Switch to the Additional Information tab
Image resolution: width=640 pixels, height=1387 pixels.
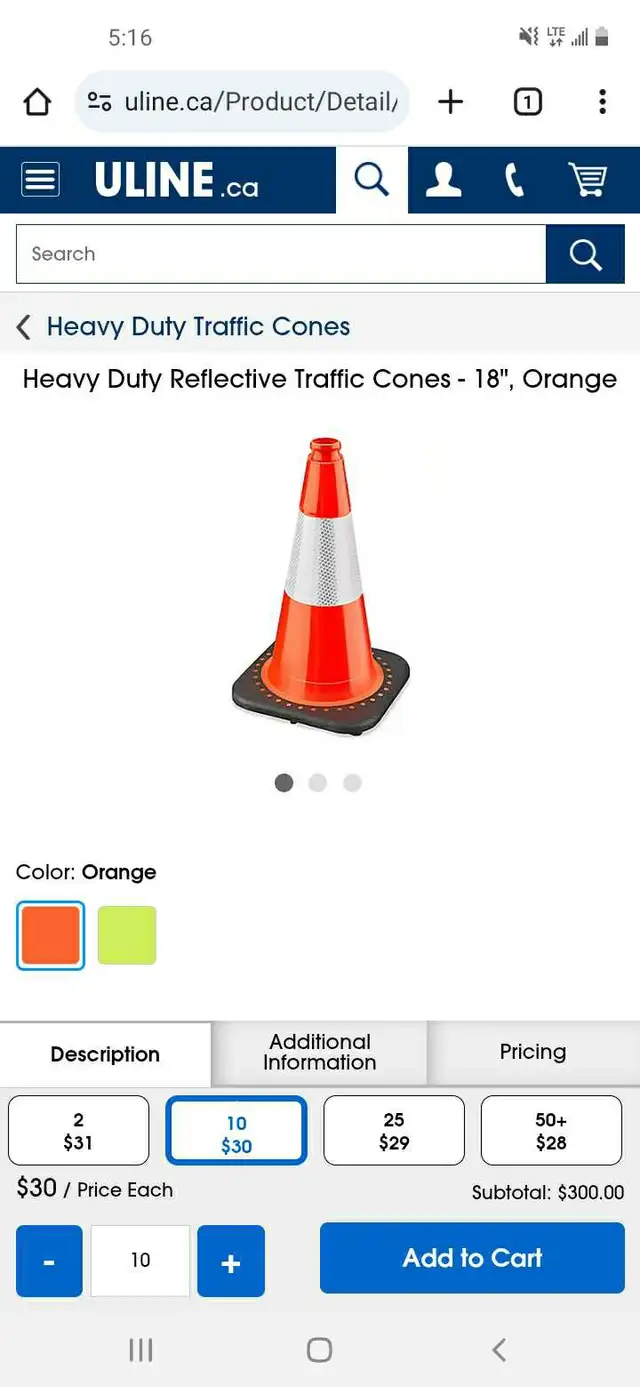320,1052
